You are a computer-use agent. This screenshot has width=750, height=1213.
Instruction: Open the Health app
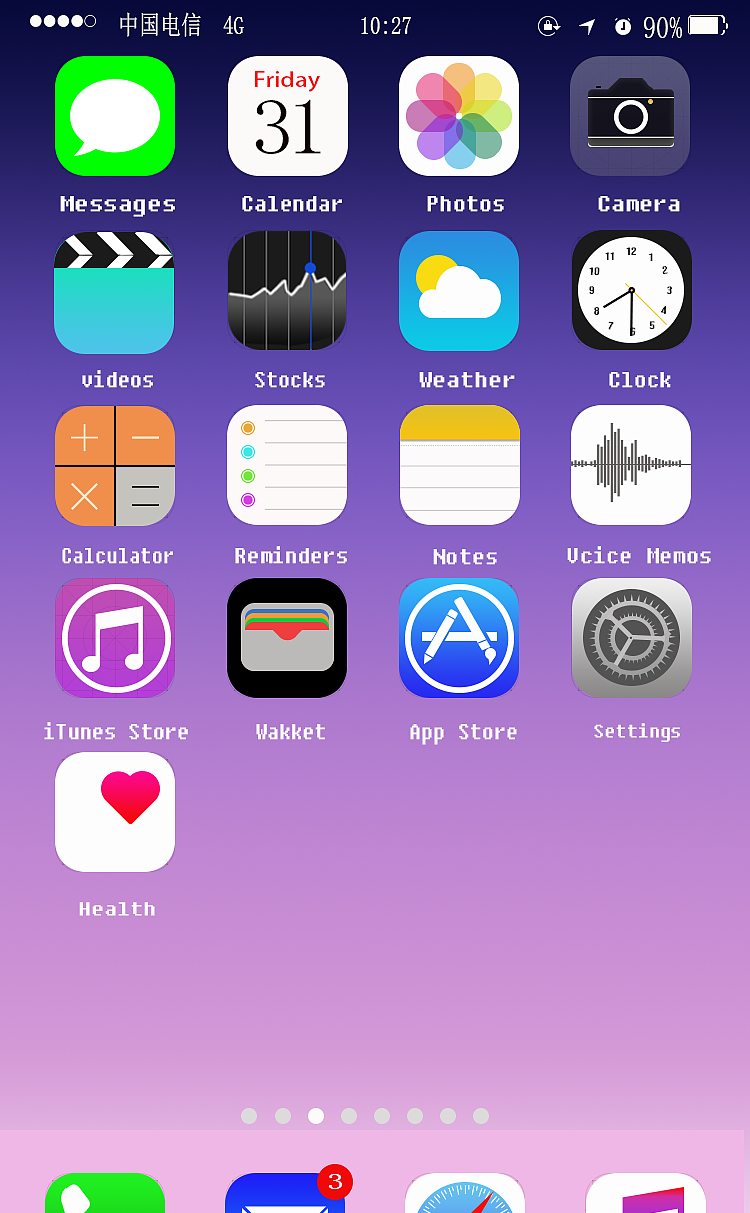(x=115, y=812)
